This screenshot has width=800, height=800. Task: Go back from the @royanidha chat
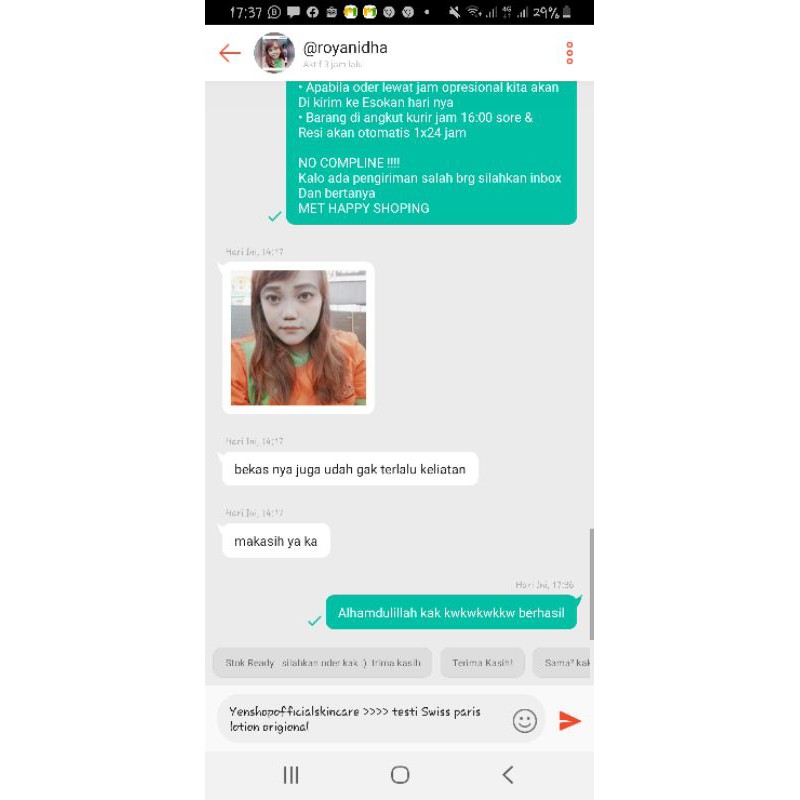pos(230,53)
